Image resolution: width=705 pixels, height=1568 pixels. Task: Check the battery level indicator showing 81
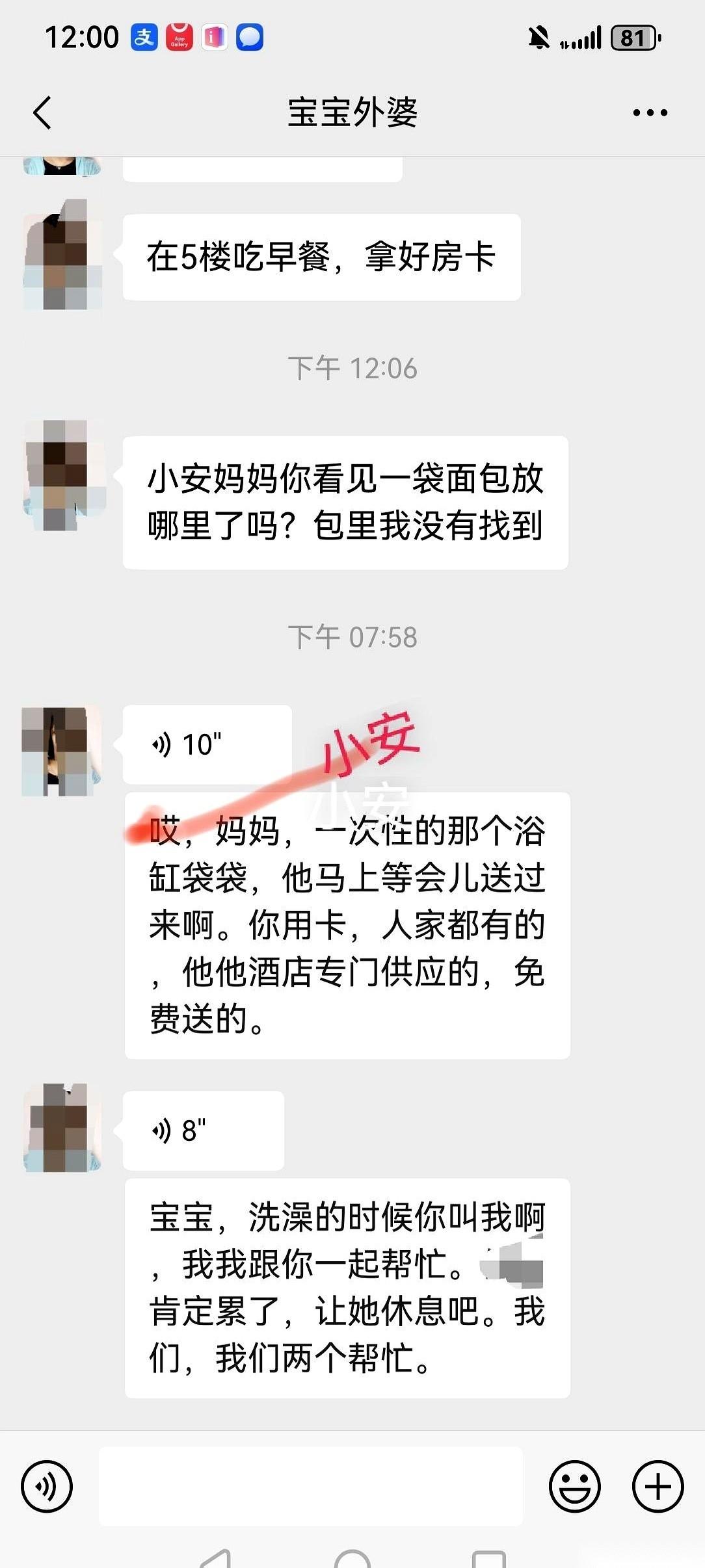[x=632, y=37]
